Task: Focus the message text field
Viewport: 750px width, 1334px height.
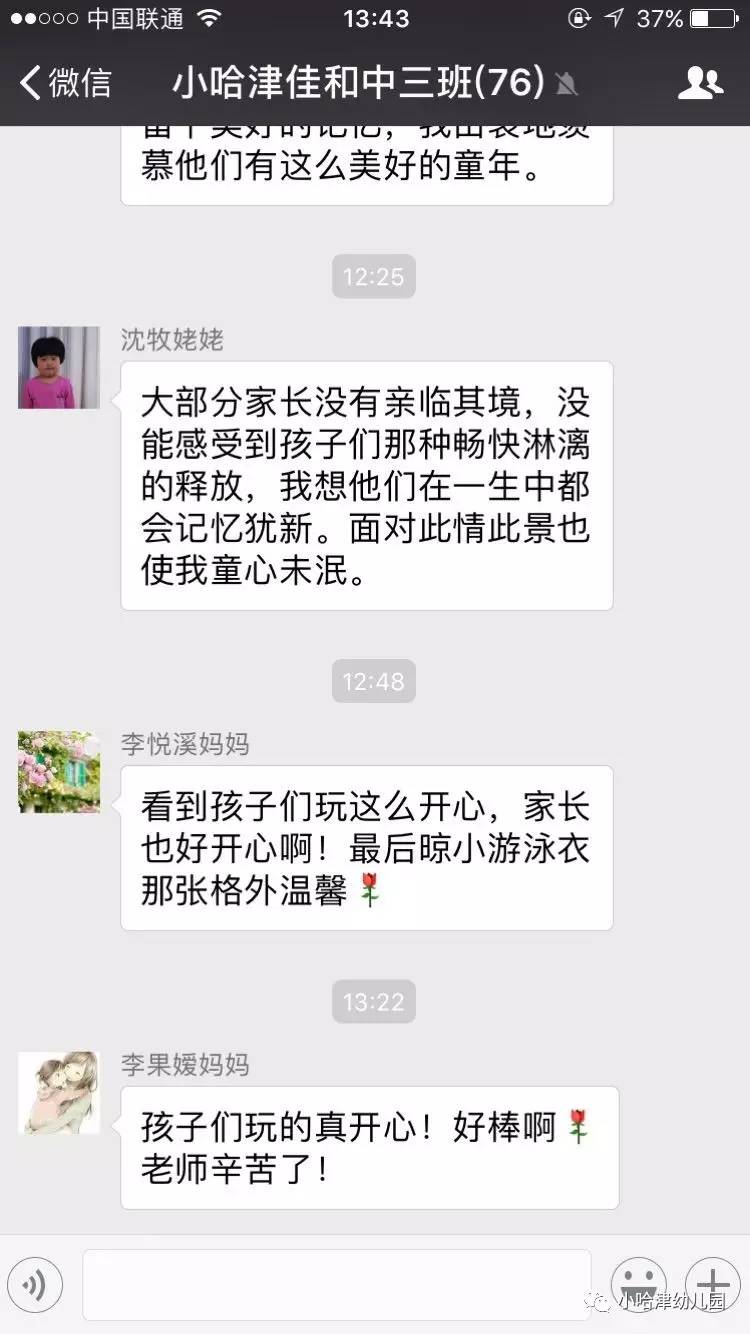Action: pos(336,1284)
